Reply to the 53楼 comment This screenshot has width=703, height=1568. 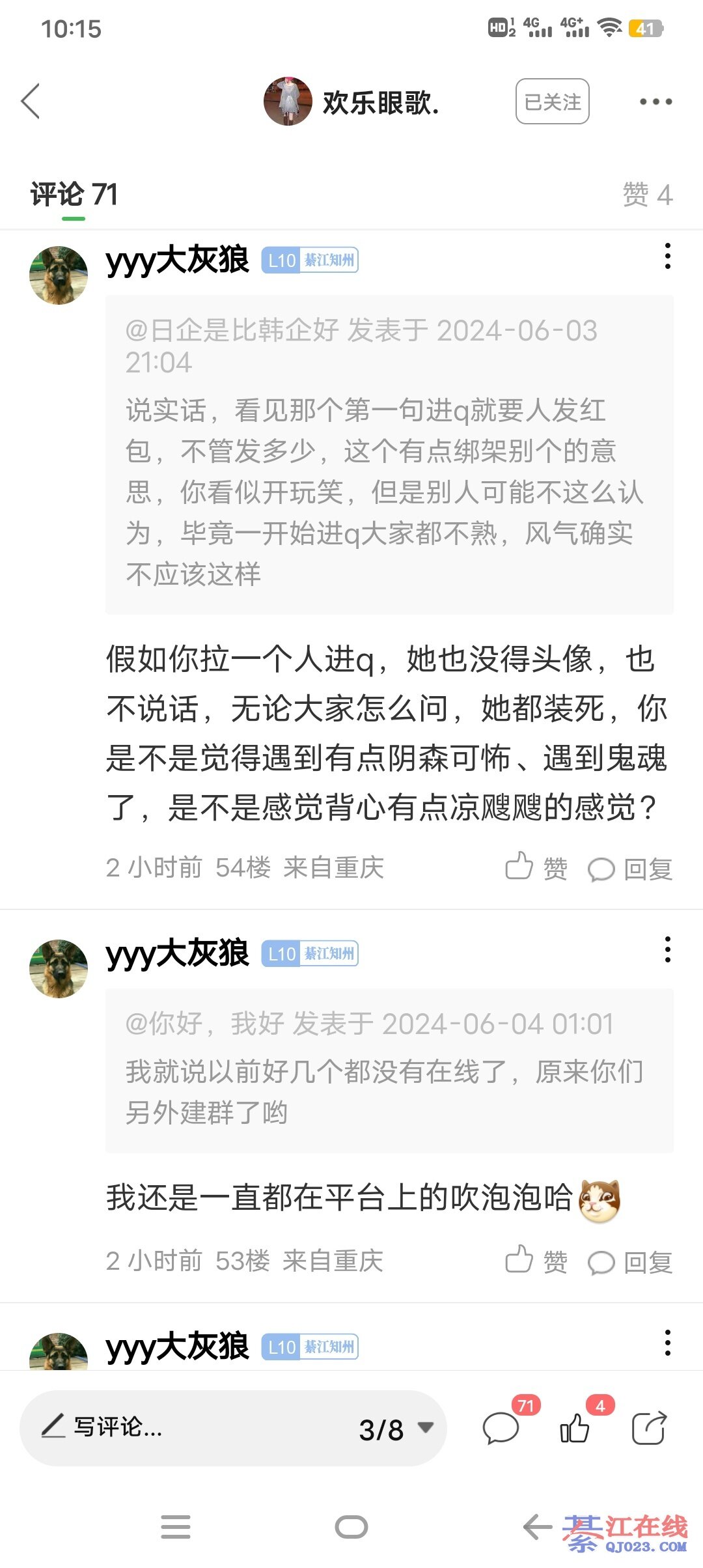[x=630, y=1263]
